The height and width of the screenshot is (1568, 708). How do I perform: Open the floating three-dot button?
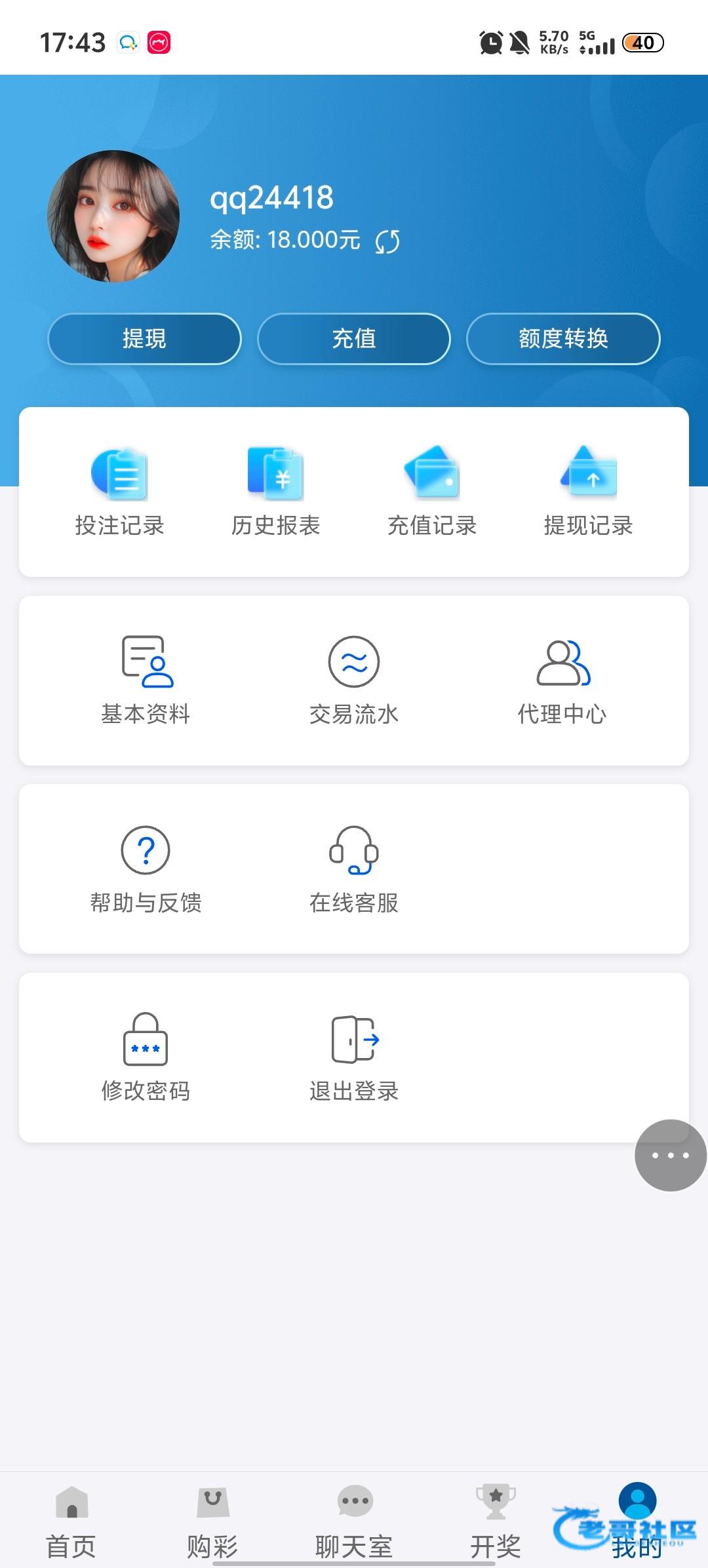[x=670, y=1155]
